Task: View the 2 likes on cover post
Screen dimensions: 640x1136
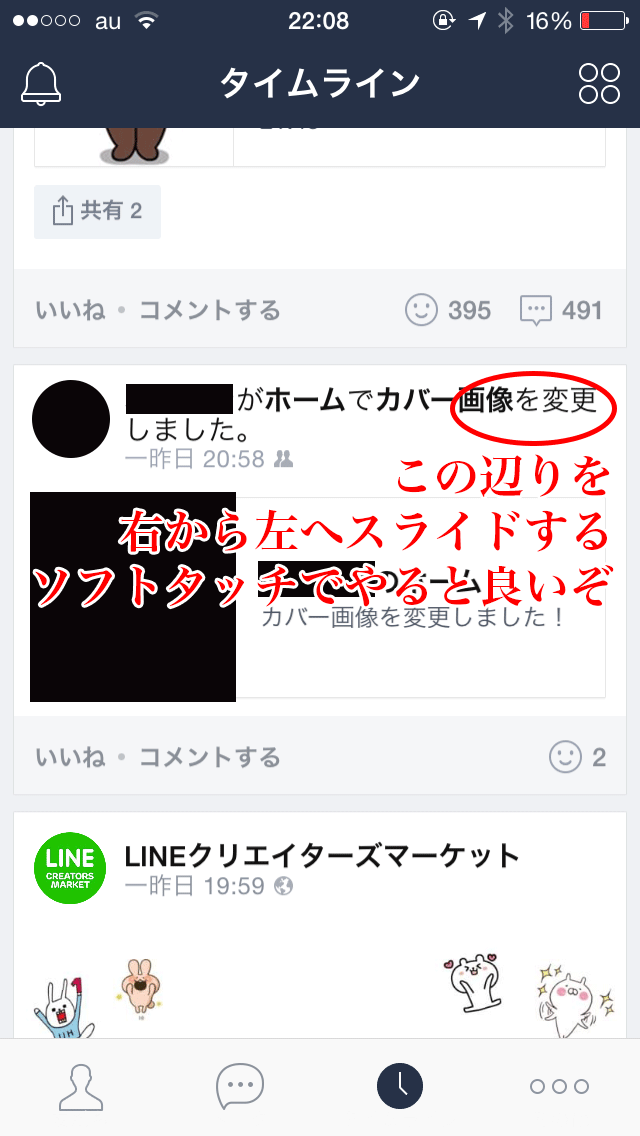Action: coord(578,757)
